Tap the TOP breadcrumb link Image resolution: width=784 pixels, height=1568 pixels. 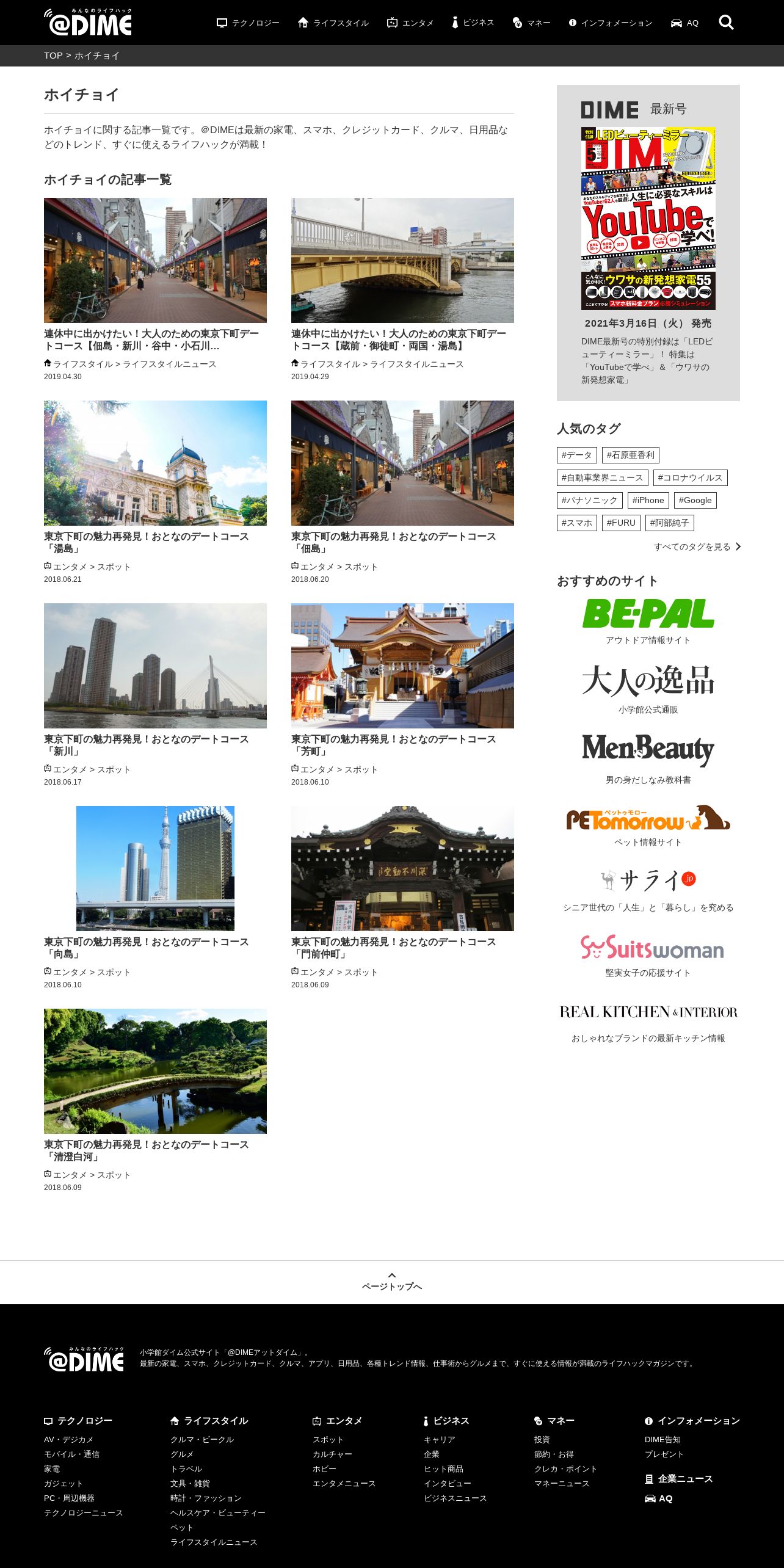pyautogui.click(x=53, y=56)
